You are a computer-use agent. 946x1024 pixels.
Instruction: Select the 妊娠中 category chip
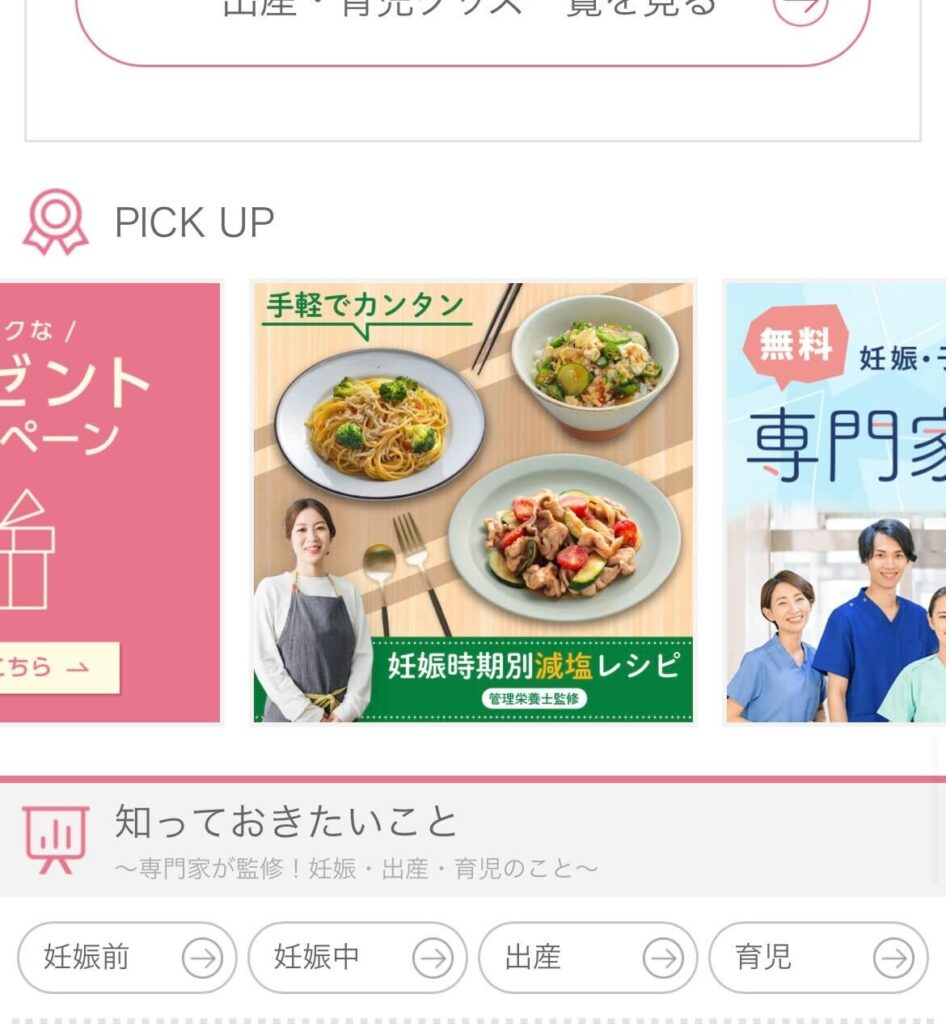click(x=357, y=958)
